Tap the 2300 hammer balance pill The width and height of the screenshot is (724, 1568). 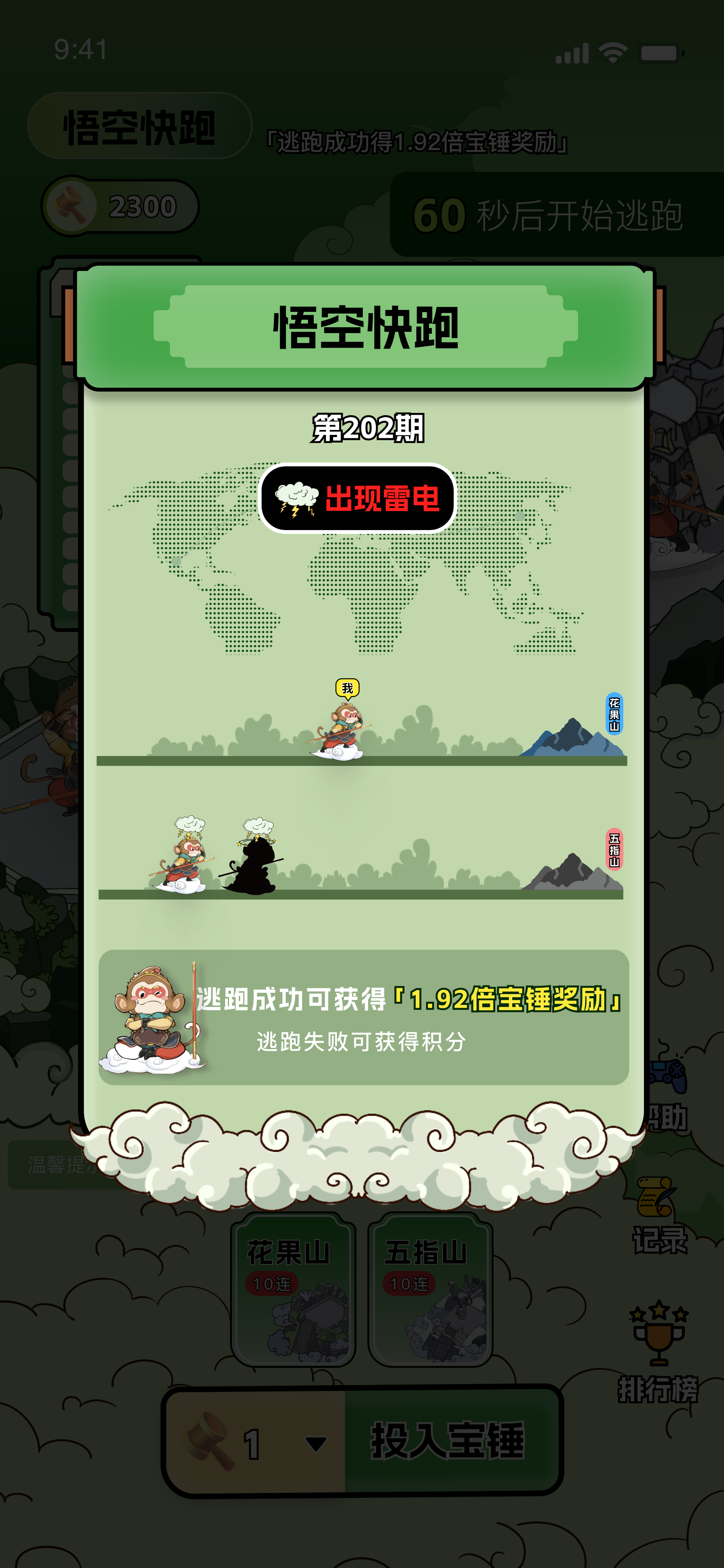(120, 206)
